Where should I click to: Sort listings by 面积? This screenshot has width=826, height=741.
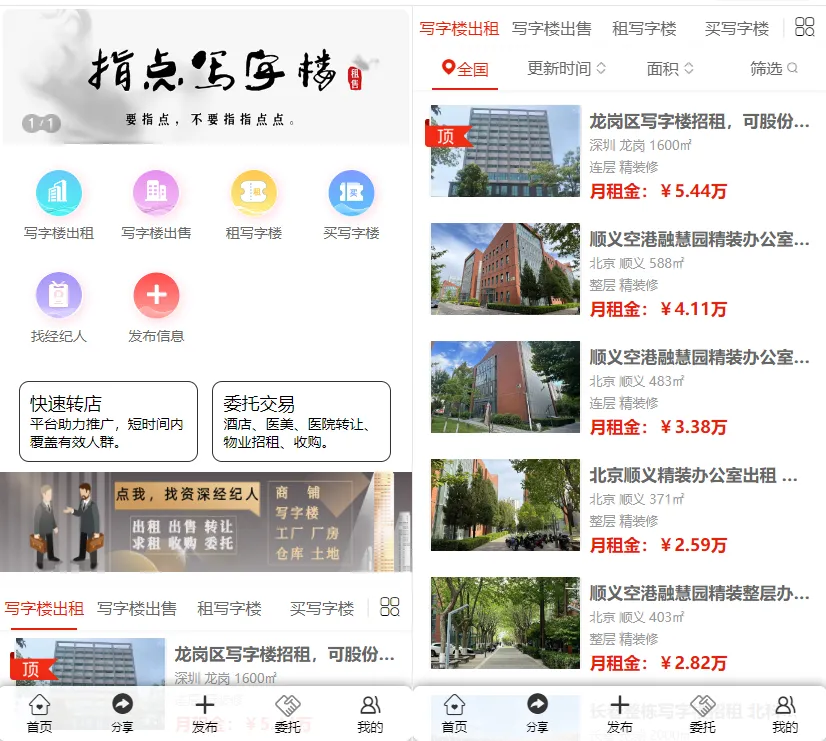670,68
